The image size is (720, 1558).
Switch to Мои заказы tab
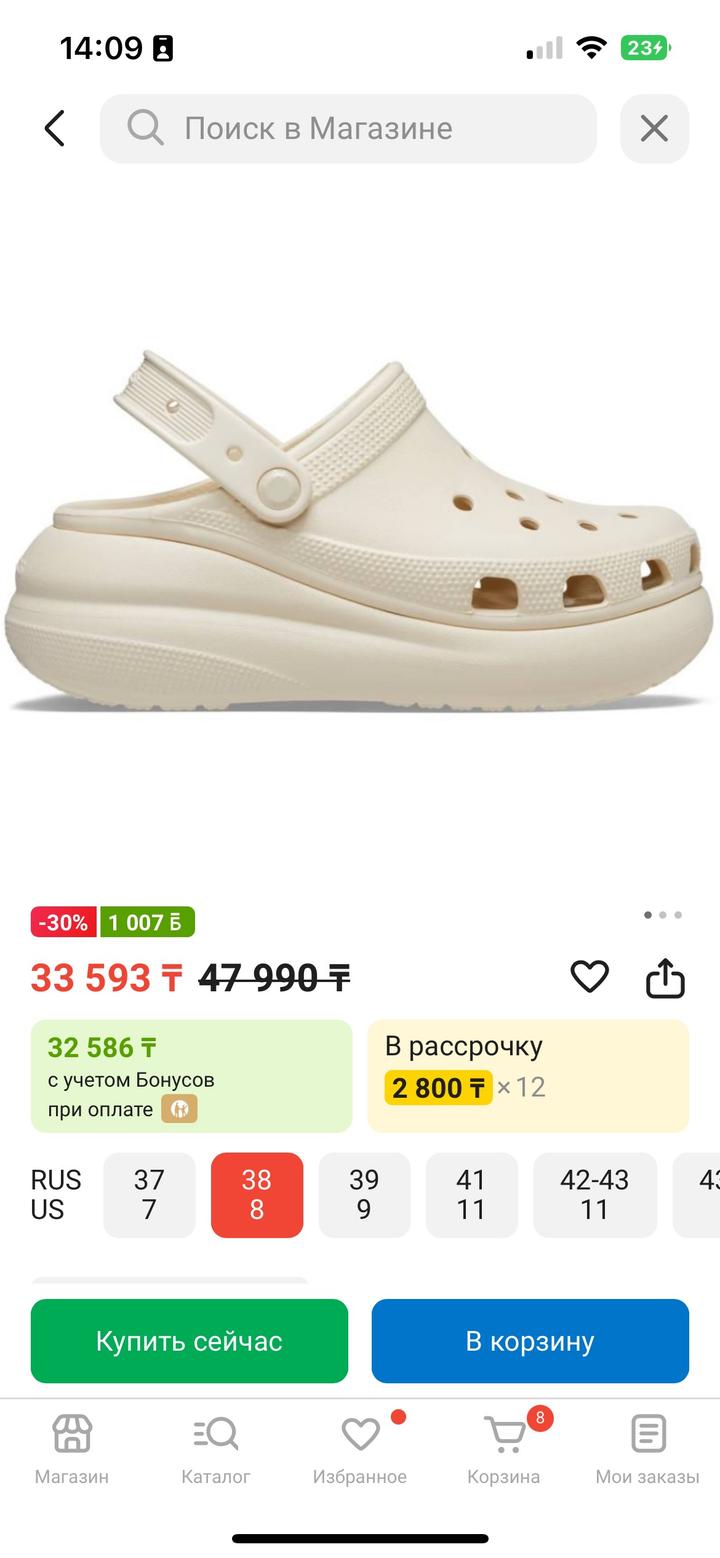point(647,1448)
